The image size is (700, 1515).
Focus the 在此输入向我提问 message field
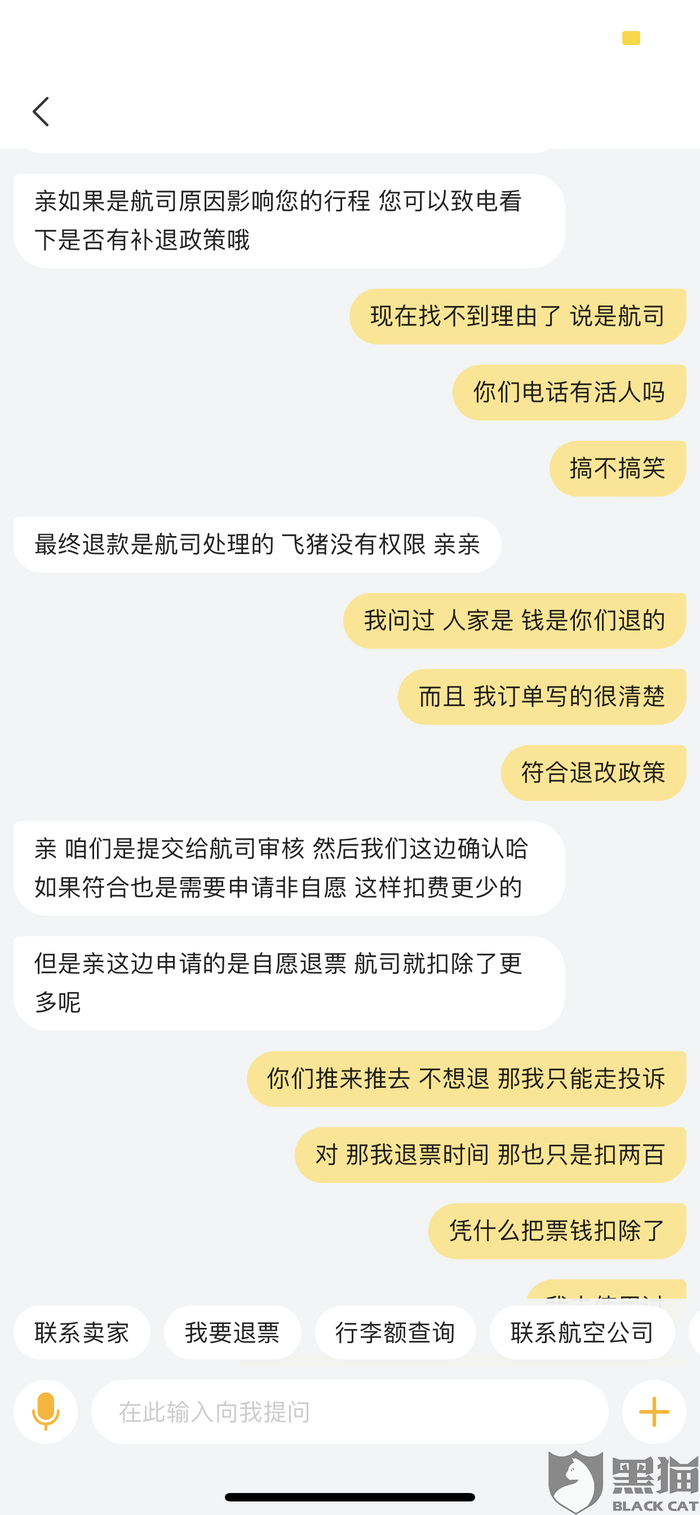point(349,1412)
